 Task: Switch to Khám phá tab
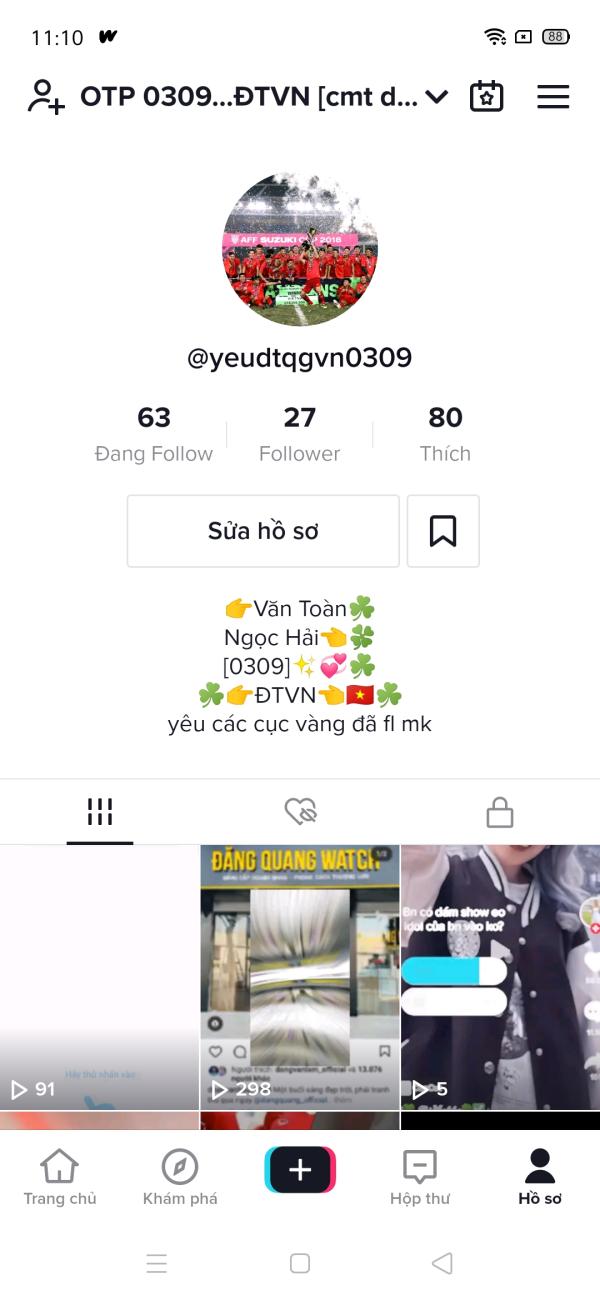pyautogui.click(x=180, y=1177)
